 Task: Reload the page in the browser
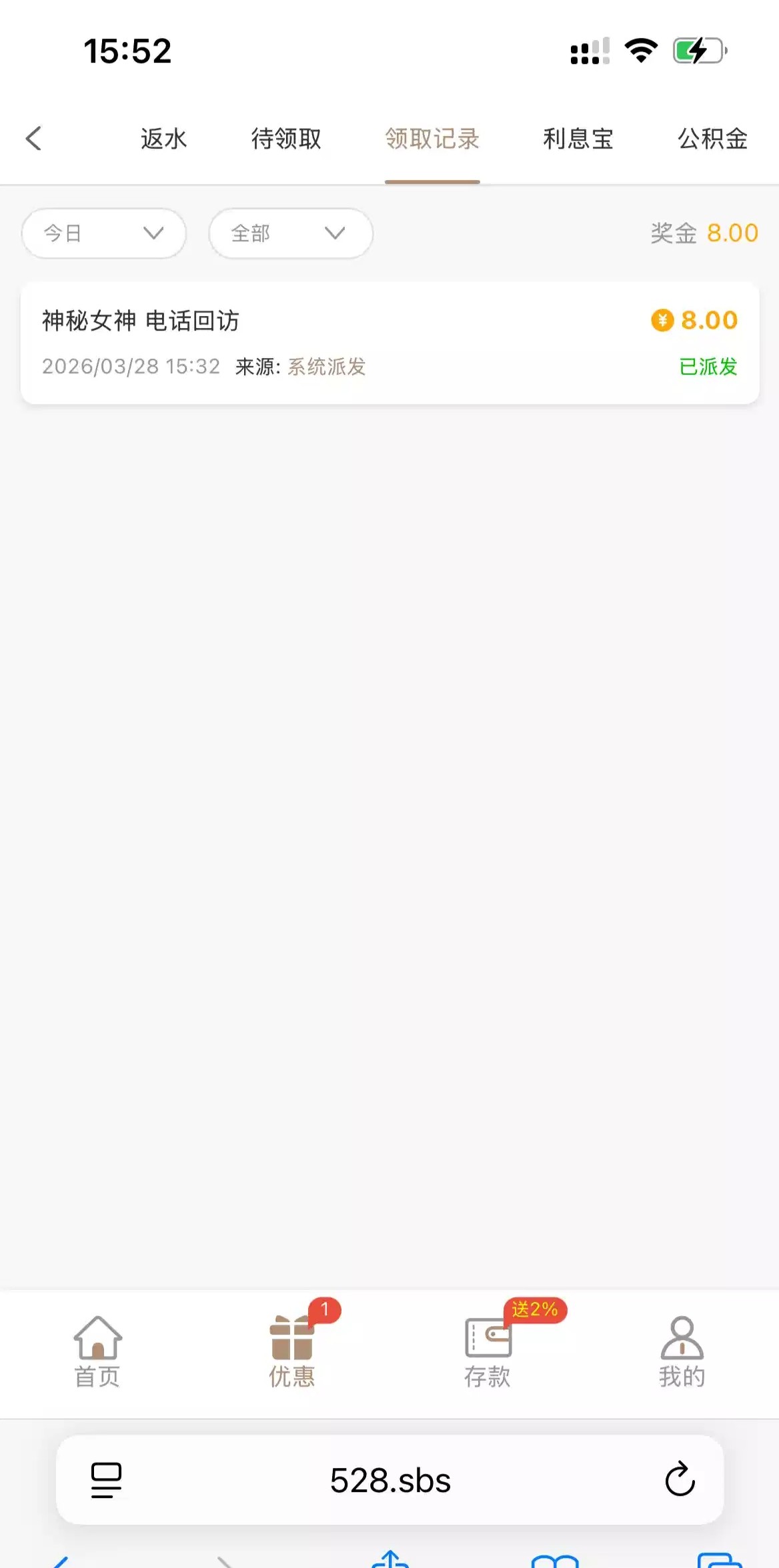680,1479
